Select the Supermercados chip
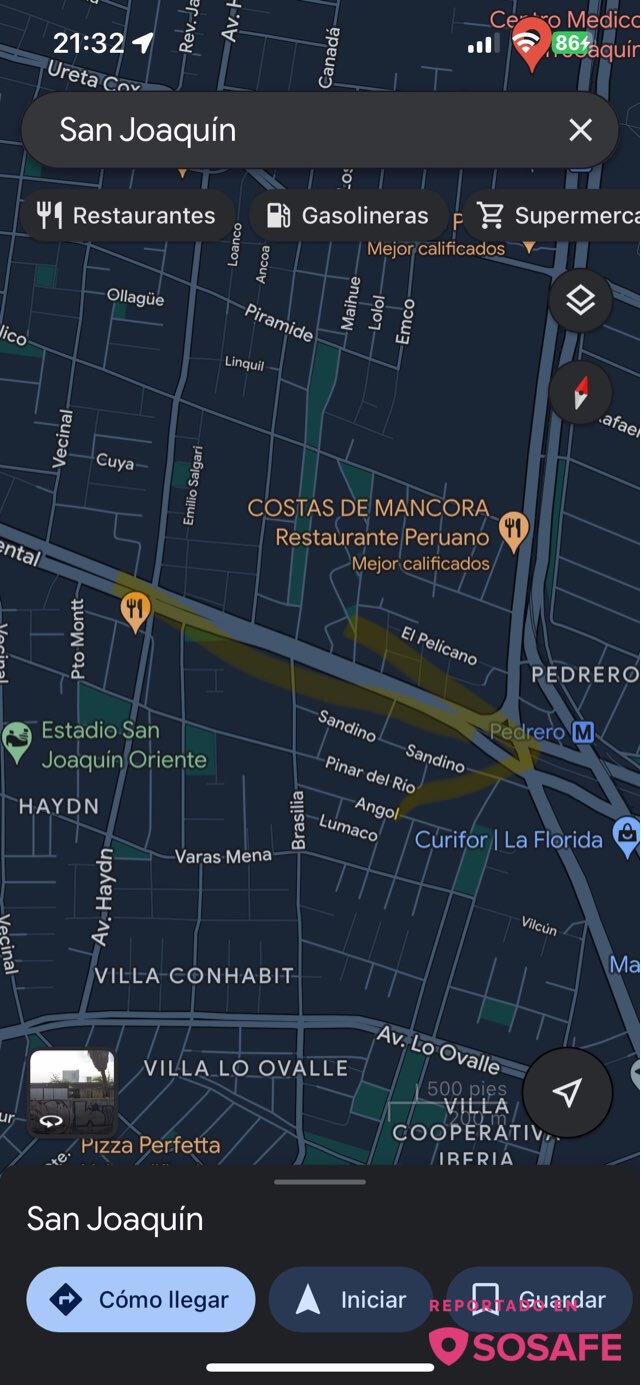 555,216
